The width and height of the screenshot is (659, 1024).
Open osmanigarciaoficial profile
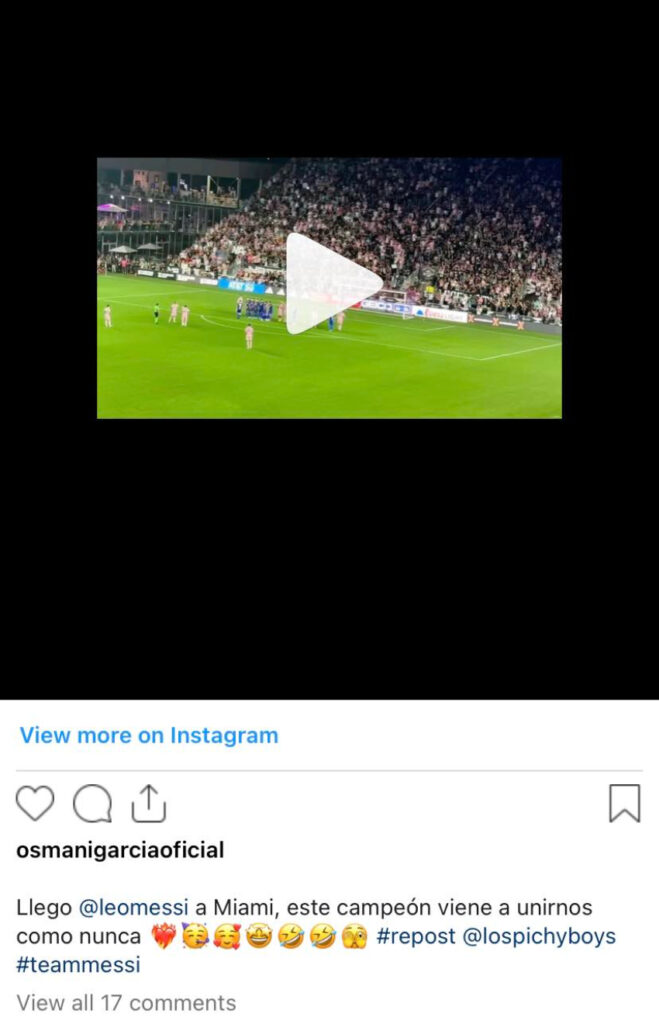tap(120, 850)
